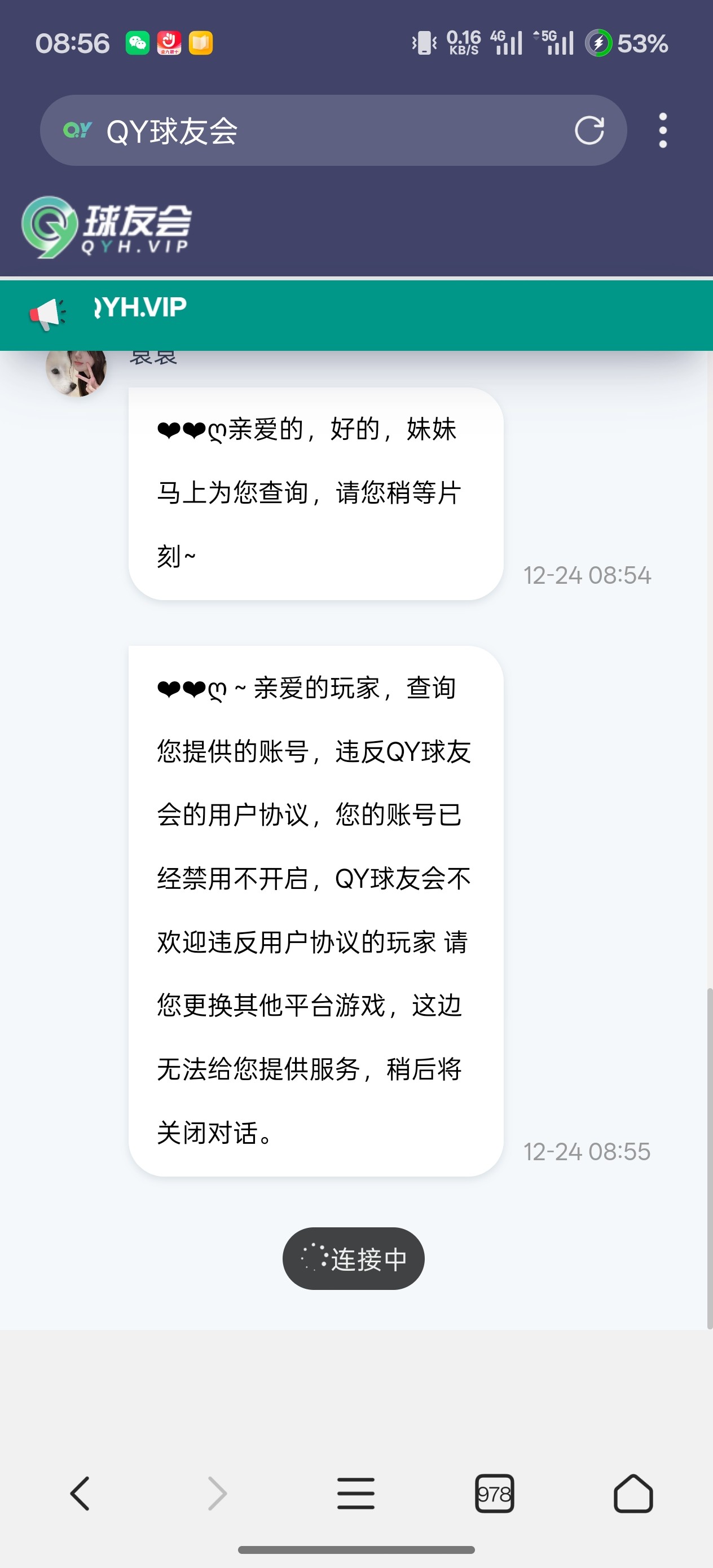Return to the browser home page

pos(633,1493)
